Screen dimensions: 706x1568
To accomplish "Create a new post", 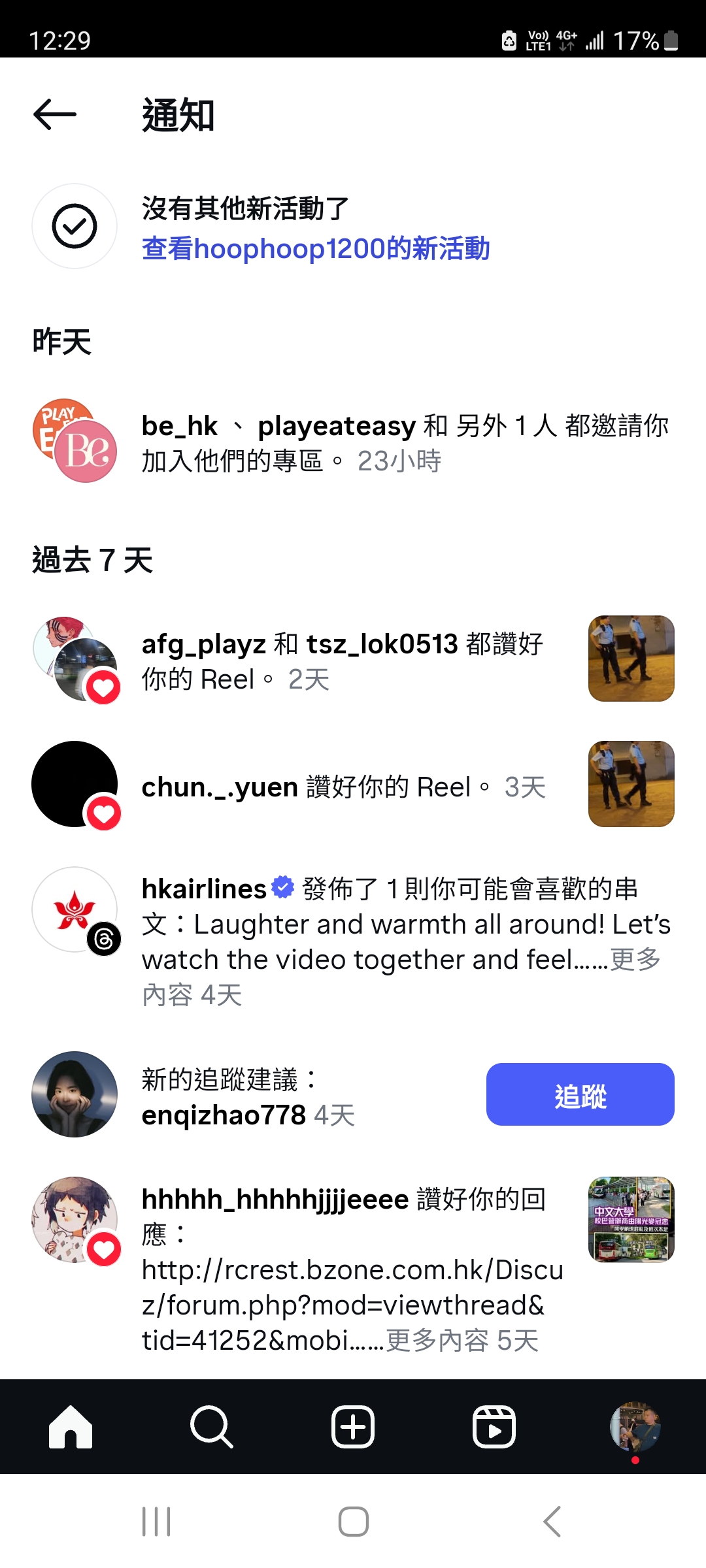I will point(353,1427).
